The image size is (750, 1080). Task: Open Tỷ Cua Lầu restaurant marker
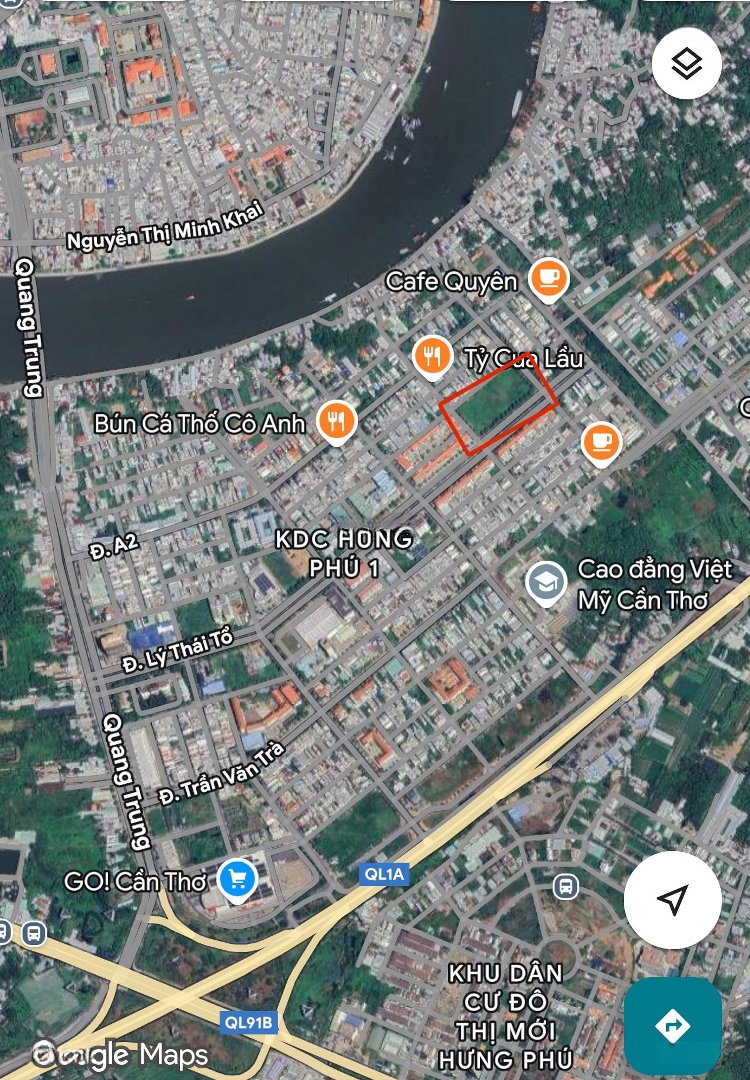432,357
